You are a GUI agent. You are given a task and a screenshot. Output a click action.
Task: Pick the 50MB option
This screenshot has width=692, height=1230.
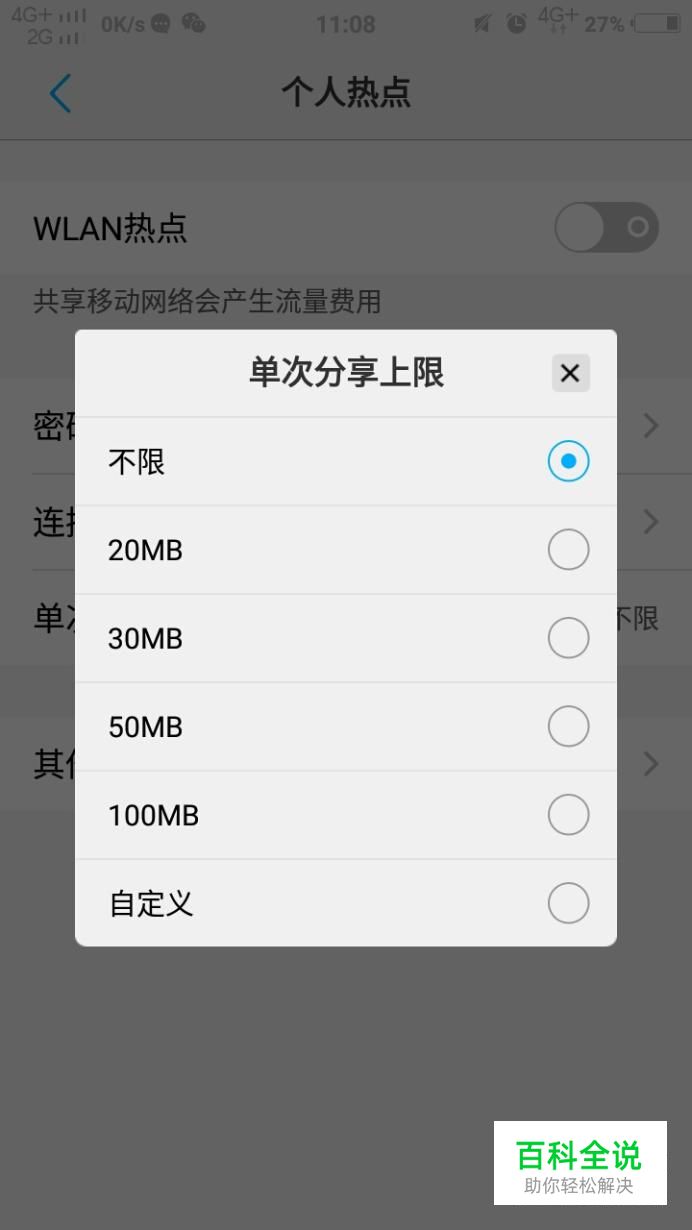[346, 727]
